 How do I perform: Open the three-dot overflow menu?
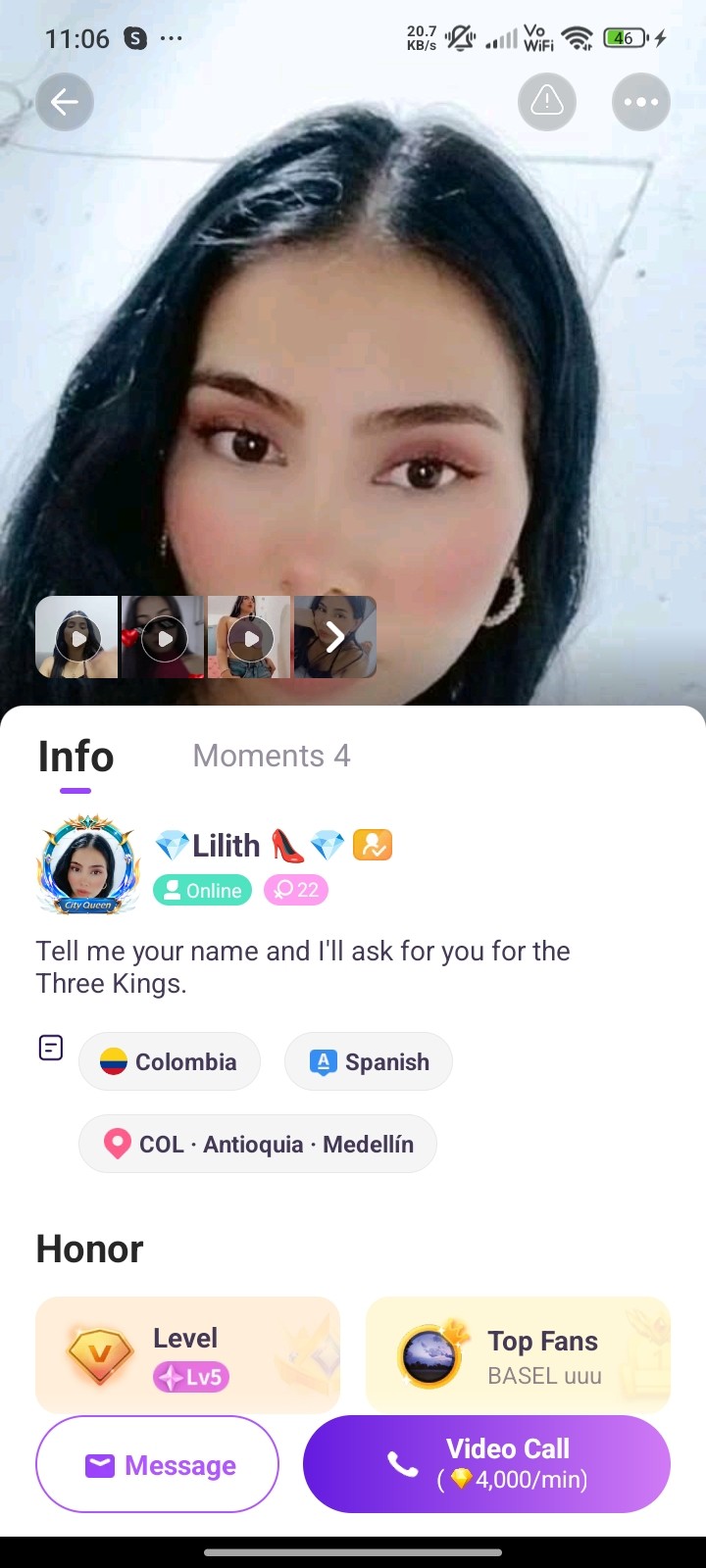click(x=641, y=102)
